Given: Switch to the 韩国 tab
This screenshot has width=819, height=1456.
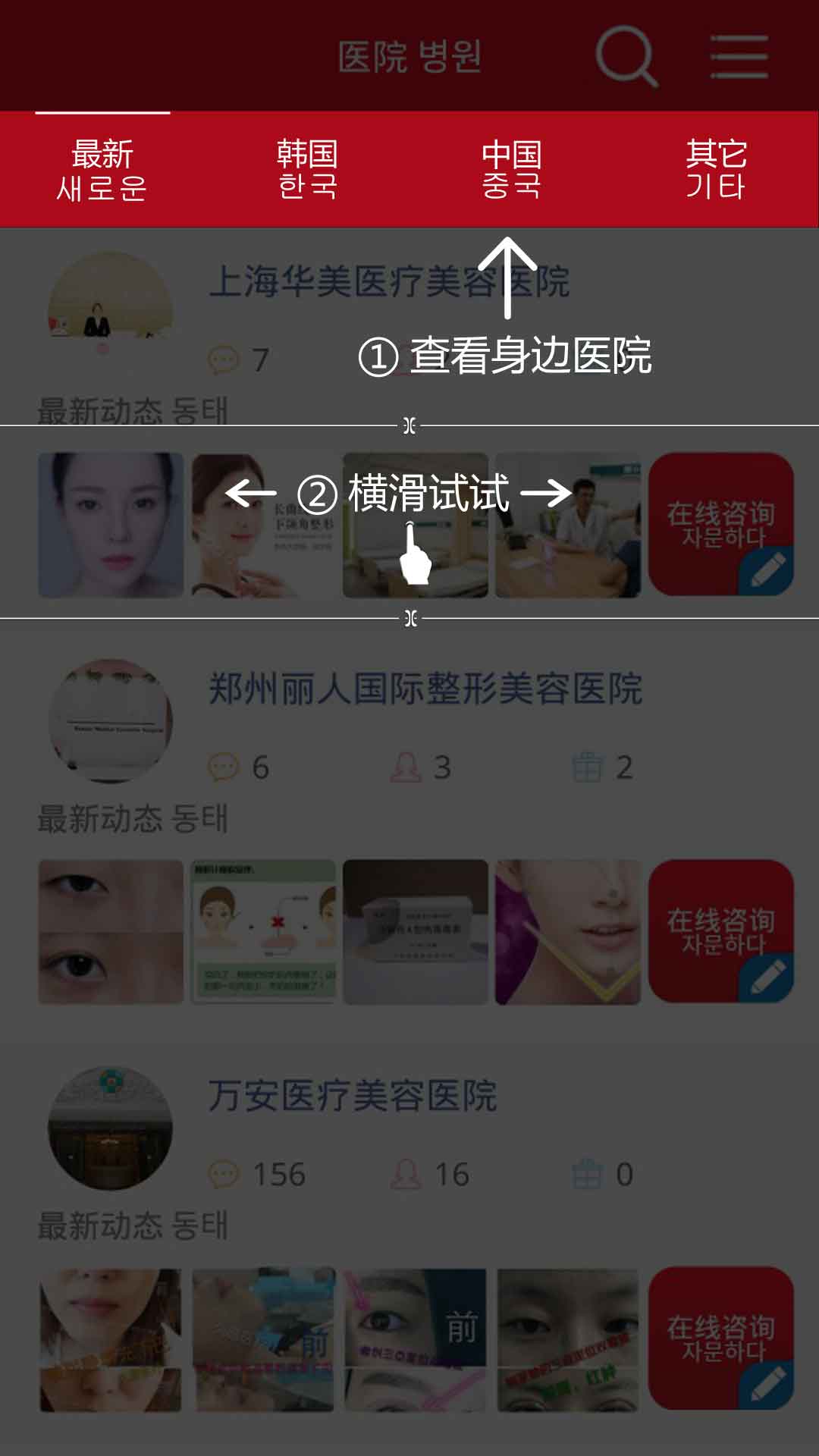Looking at the screenshot, I should pyautogui.click(x=307, y=170).
